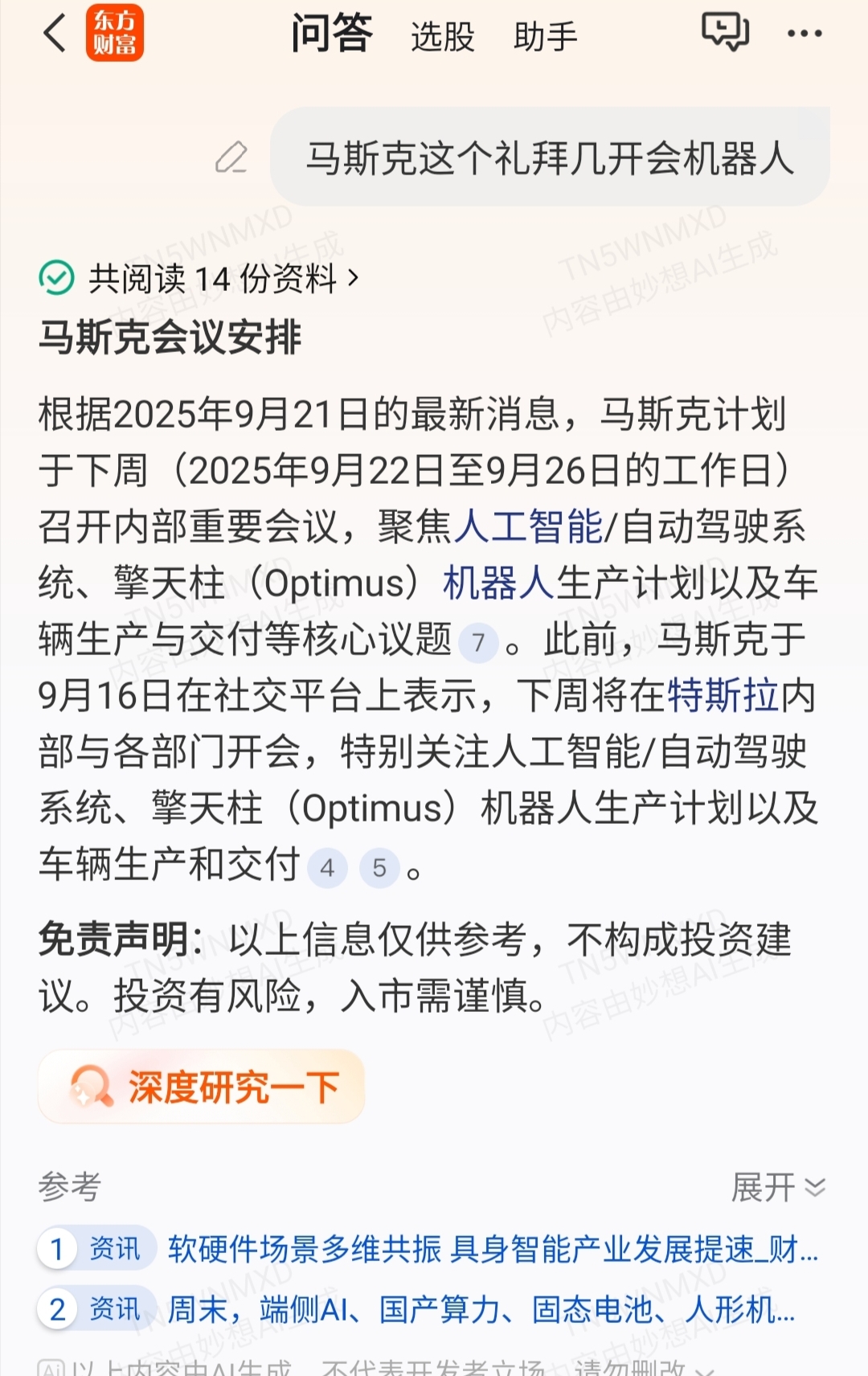Open the 特斯拉 link
Image resolution: width=868 pixels, height=1376 pixels.
point(723,695)
